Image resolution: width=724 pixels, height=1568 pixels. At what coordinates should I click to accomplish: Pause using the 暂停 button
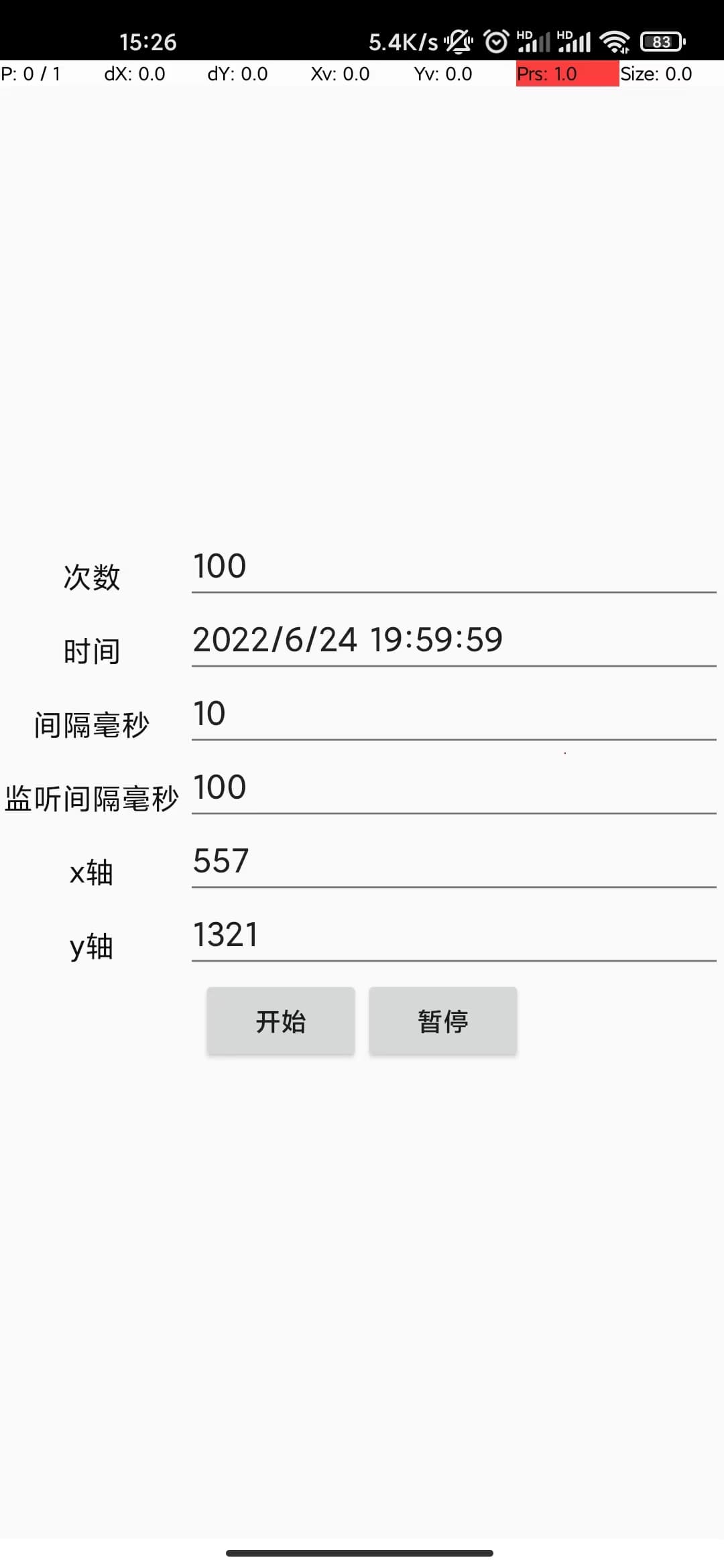click(x=442, y=1021)
